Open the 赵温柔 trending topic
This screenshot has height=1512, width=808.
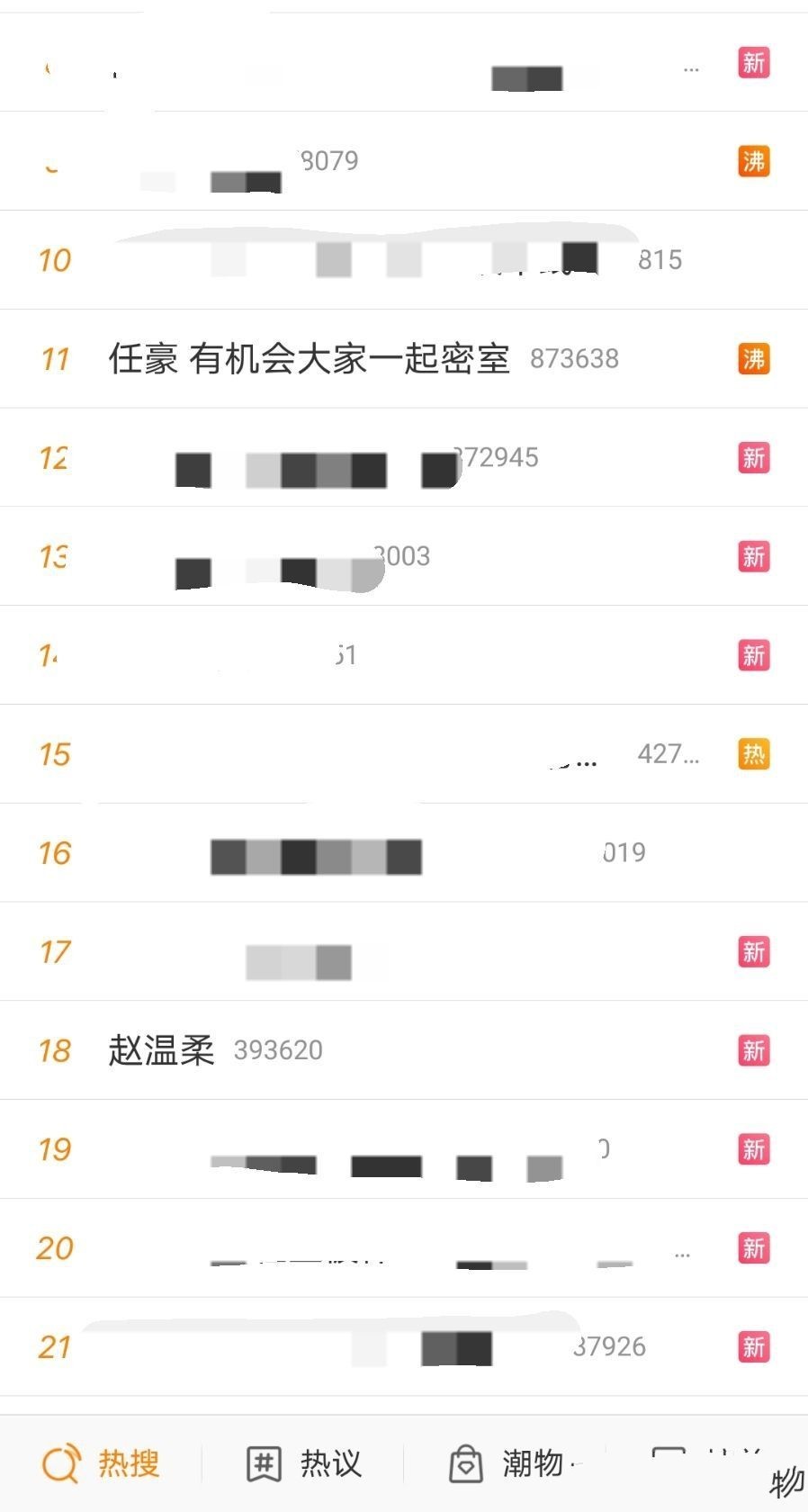pos(162,1050)
